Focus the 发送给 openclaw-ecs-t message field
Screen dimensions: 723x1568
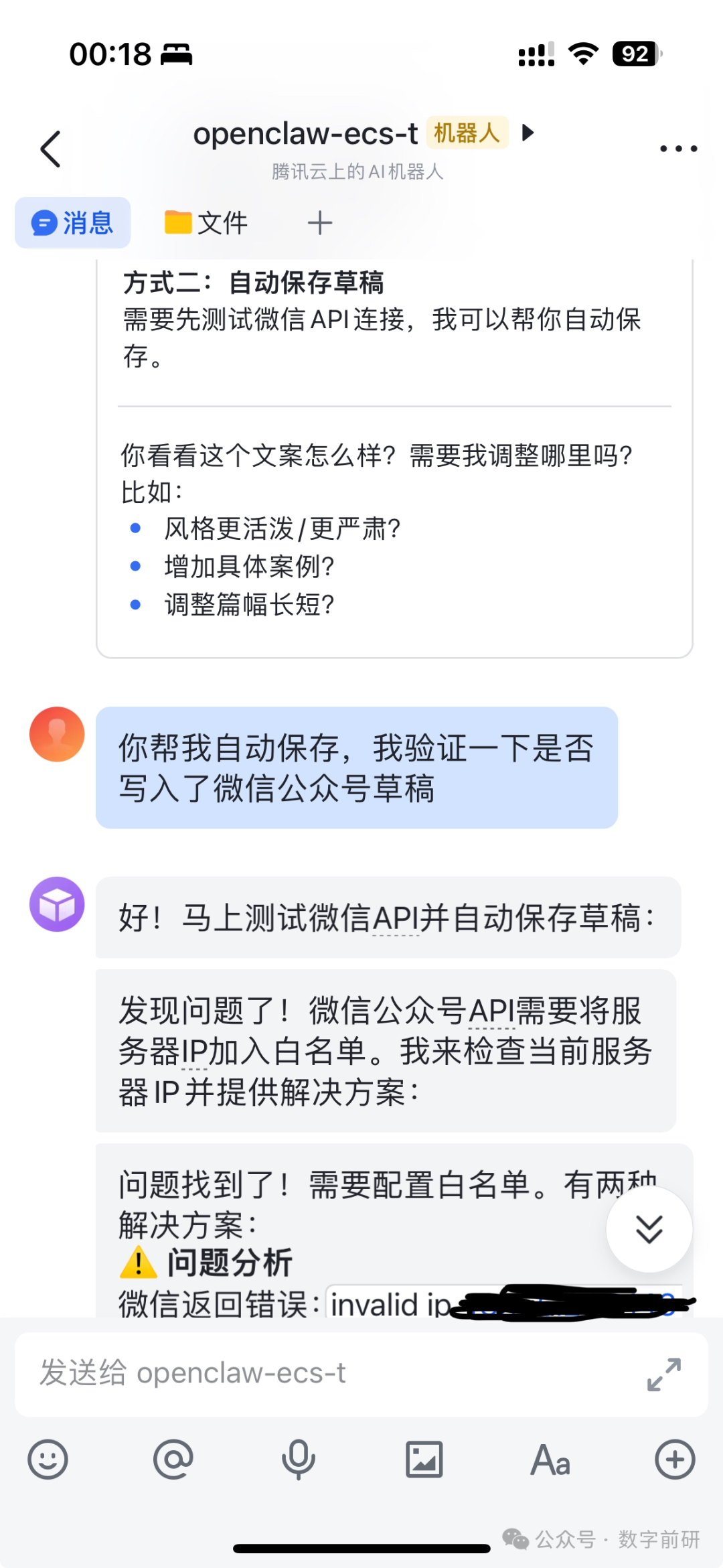click(x=321, y=1374)
